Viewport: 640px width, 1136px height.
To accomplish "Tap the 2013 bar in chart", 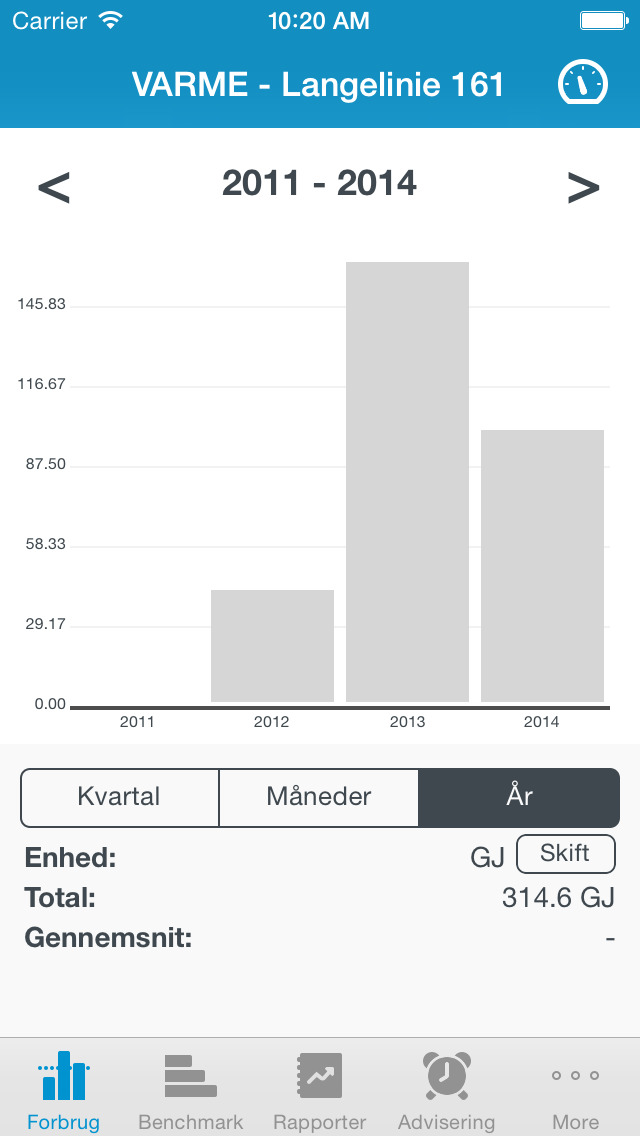I will (x=407, y=482).
